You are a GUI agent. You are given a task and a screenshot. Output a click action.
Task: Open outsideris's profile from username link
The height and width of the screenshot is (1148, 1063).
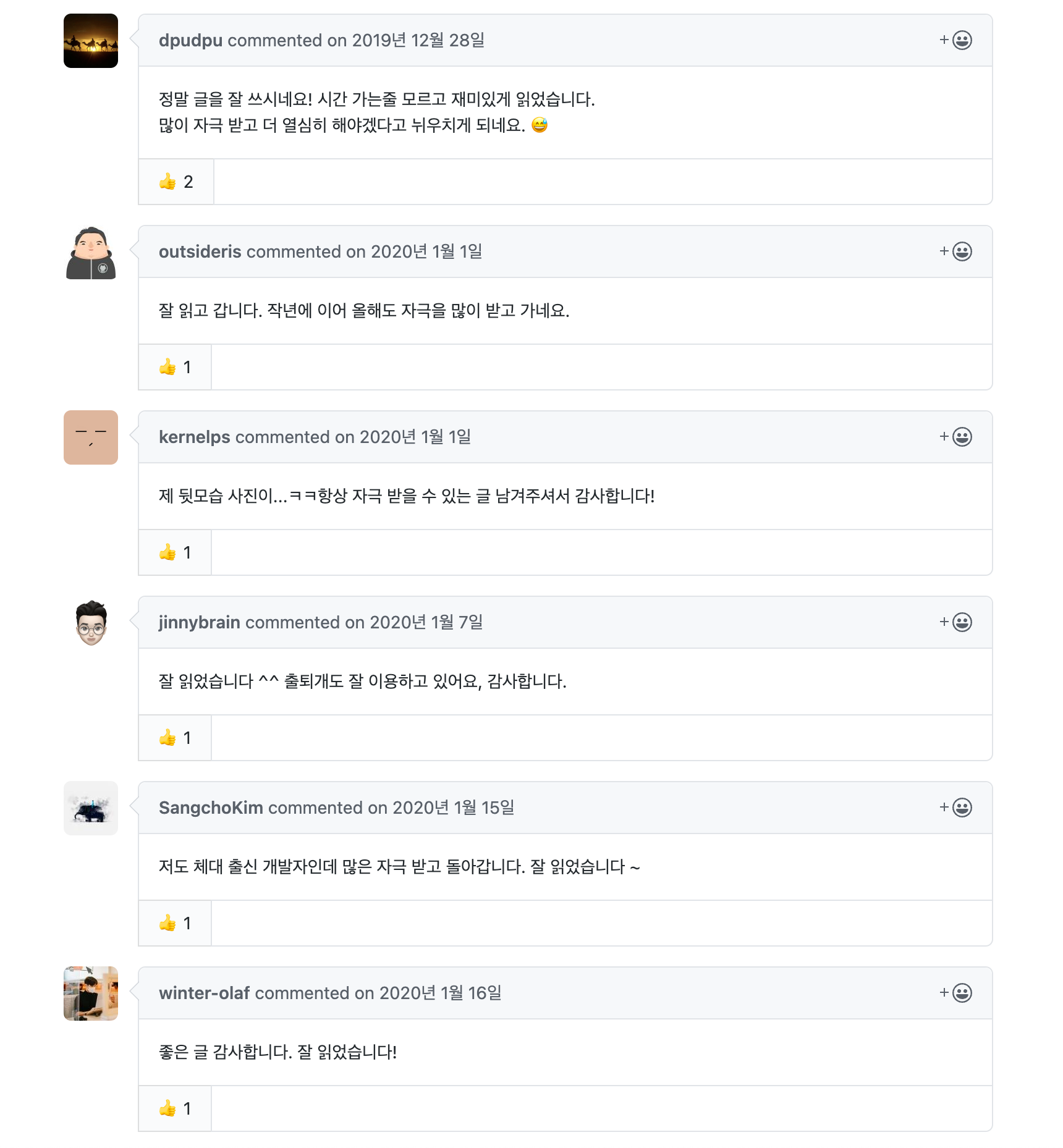[200, 251]
